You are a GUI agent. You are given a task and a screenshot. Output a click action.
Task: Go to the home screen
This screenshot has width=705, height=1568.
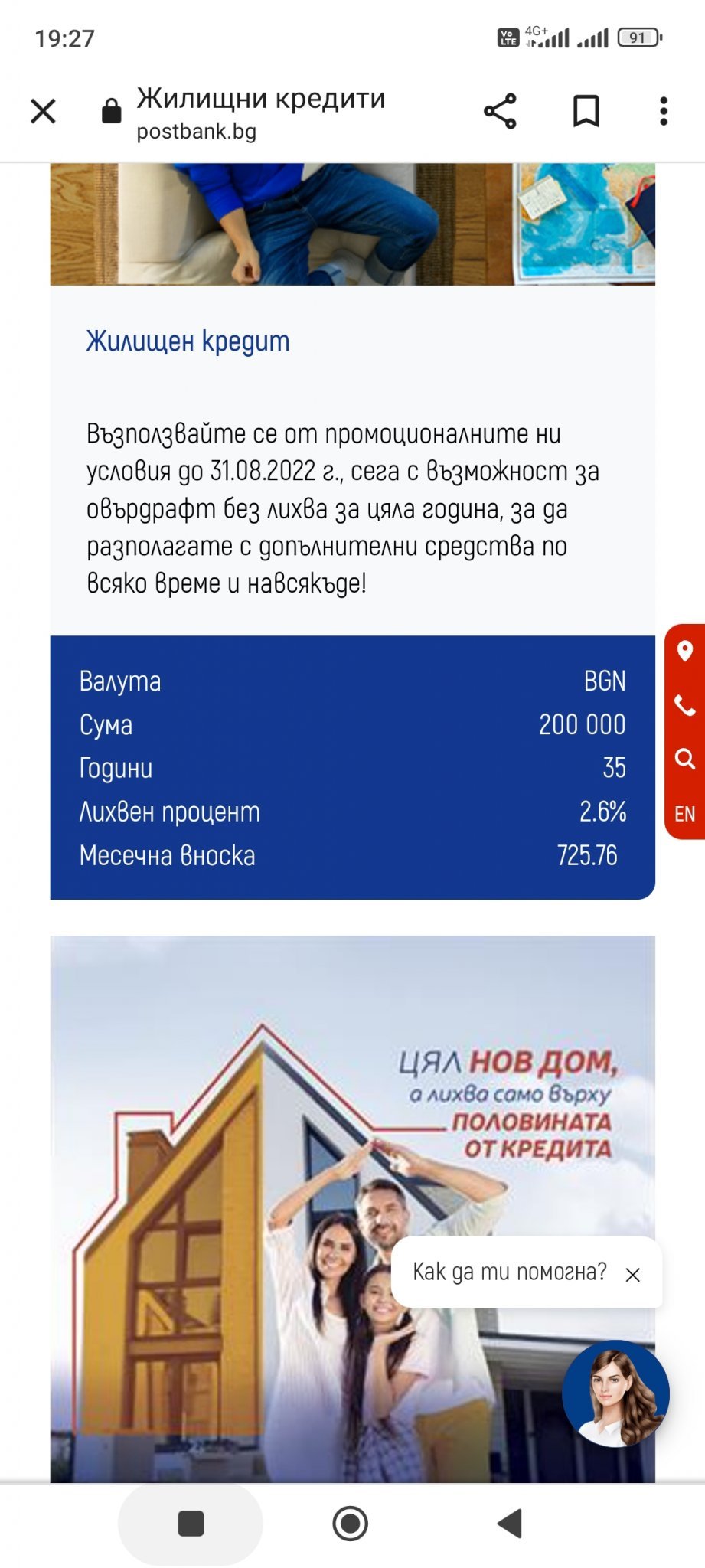click(351, 1524)
